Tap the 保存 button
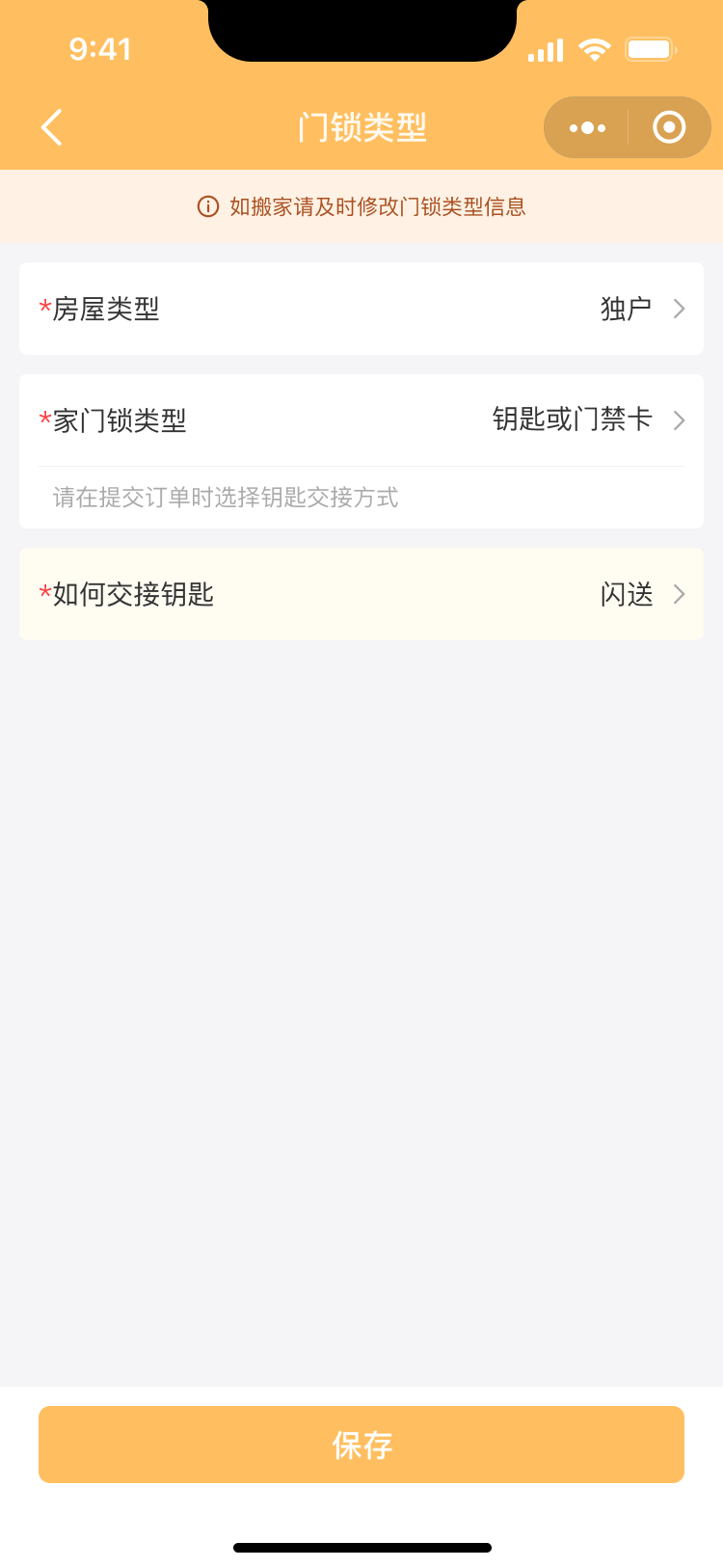Screen dimensions: 723x1568 (361, 1445)
